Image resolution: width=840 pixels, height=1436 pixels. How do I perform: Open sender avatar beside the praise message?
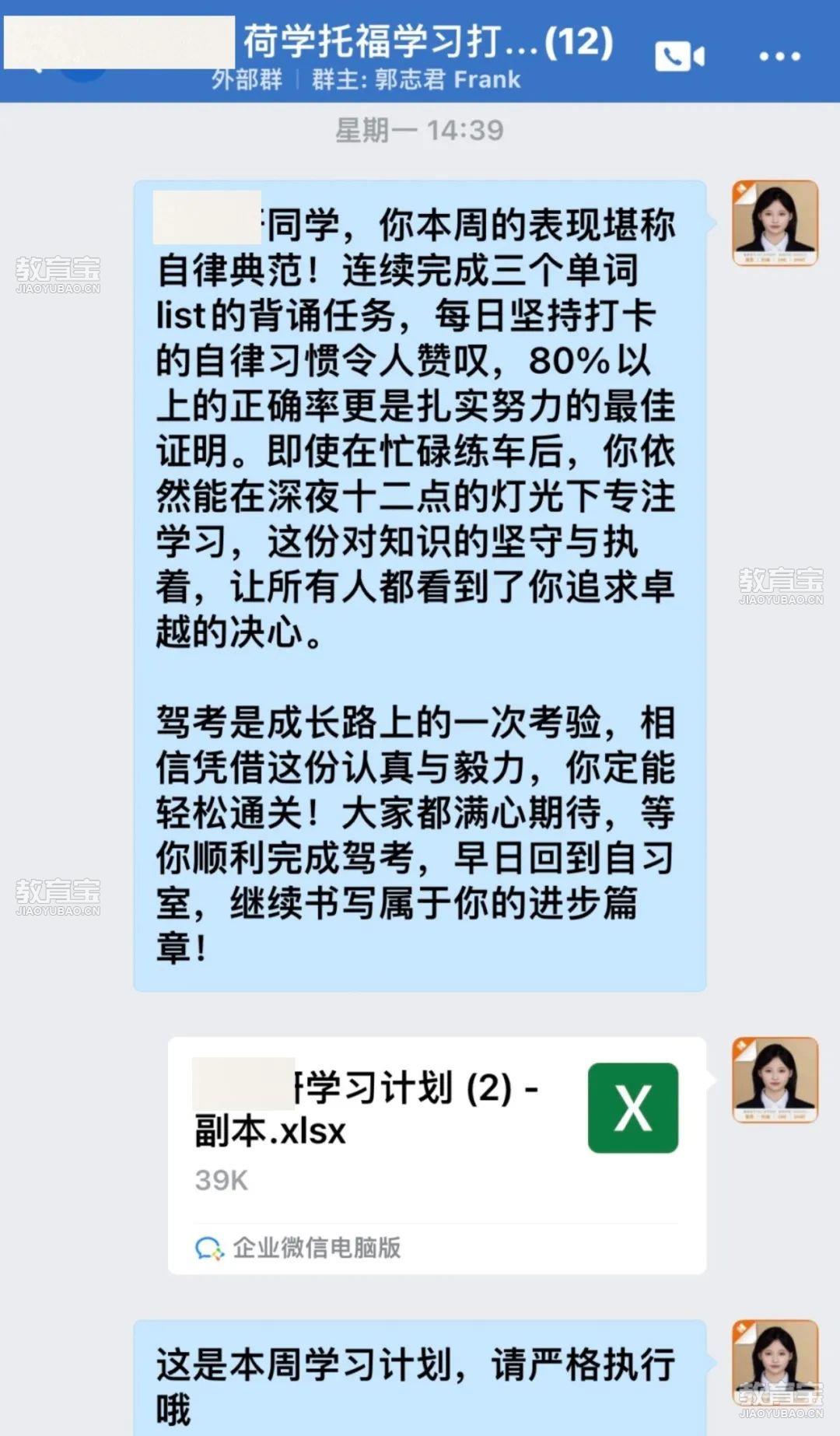[775, 223]
